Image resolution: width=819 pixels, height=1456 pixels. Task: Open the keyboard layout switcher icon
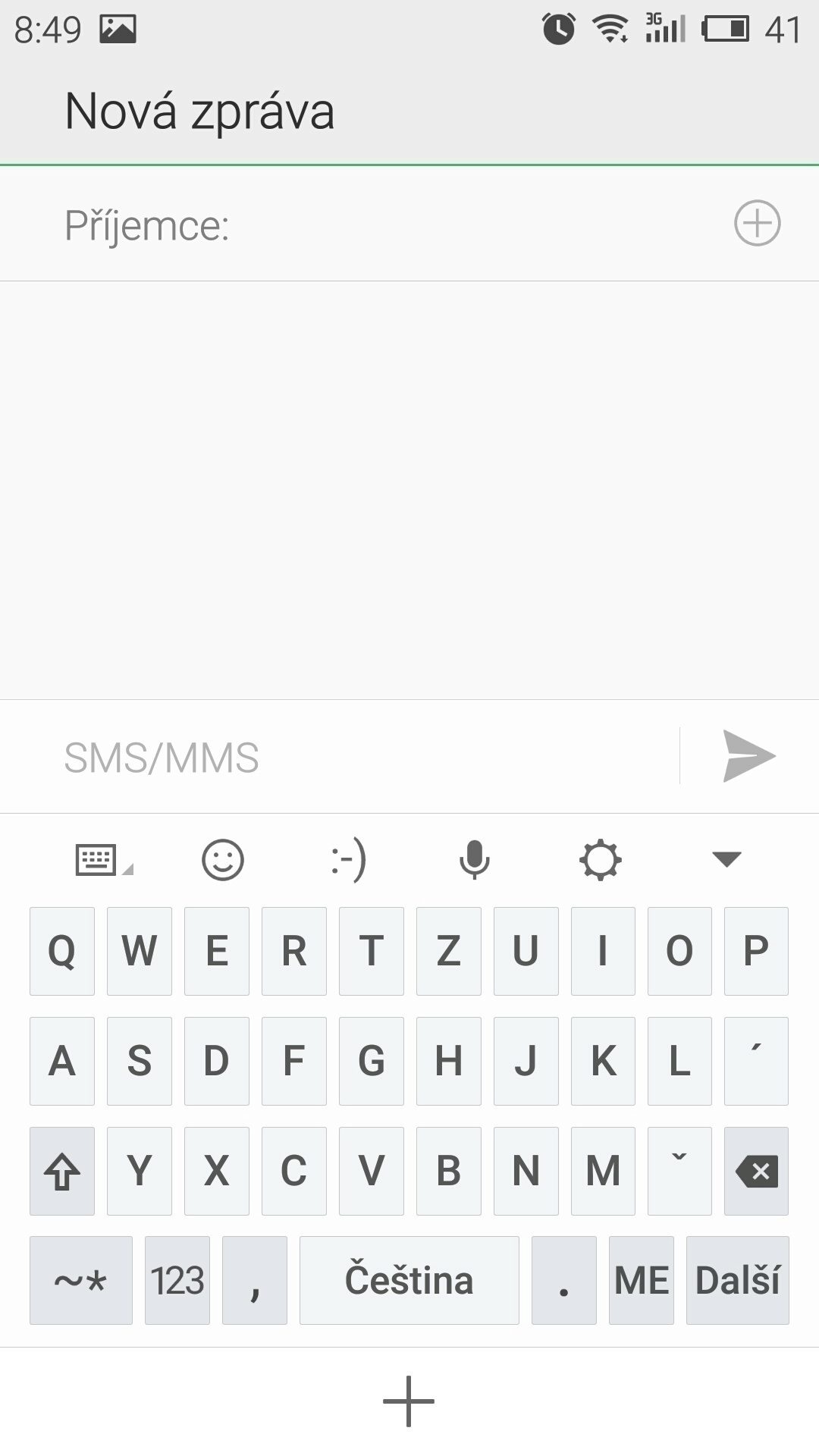[x=103, y=860]
